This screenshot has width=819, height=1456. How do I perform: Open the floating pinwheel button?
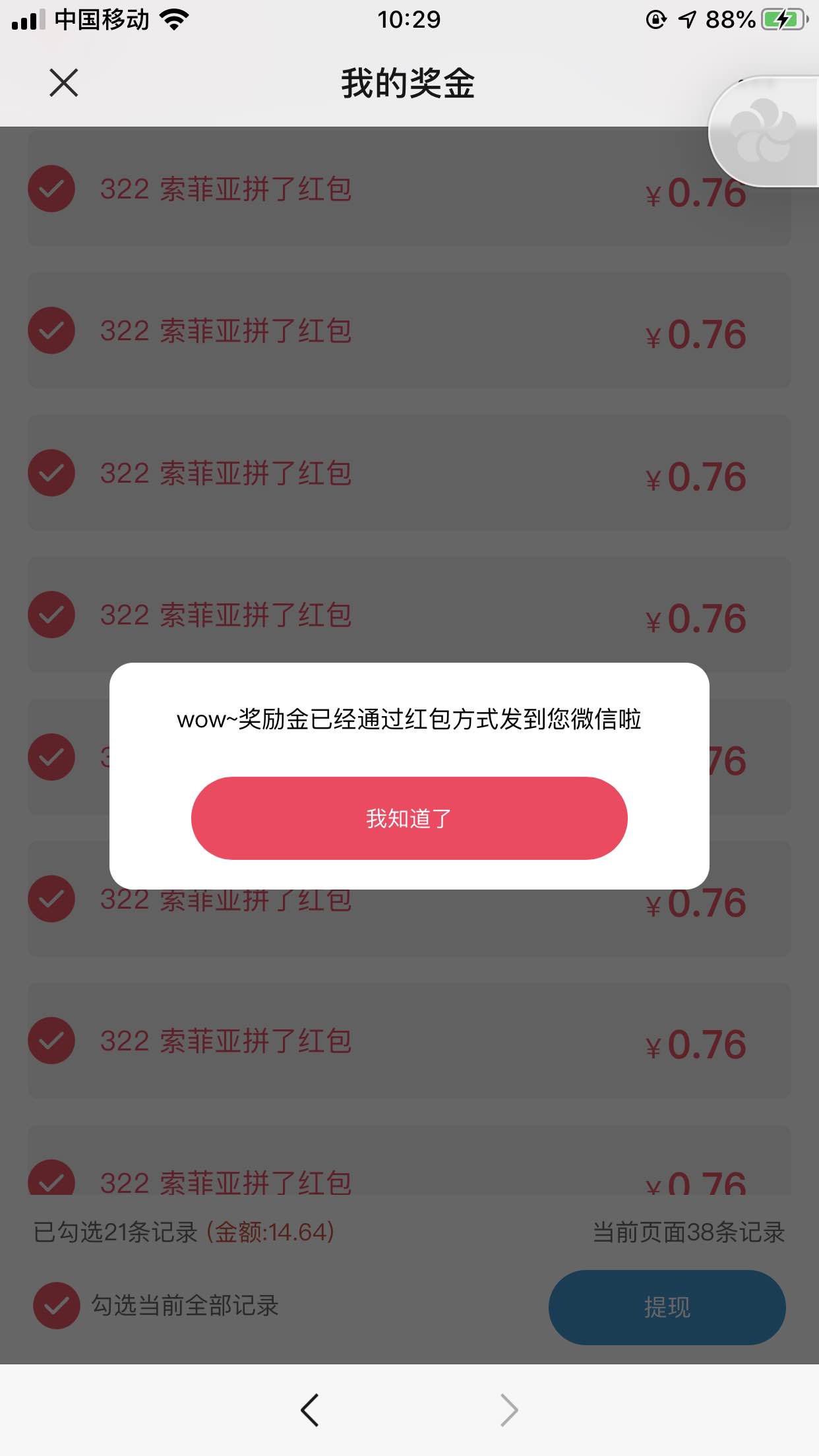pos(764,132)
